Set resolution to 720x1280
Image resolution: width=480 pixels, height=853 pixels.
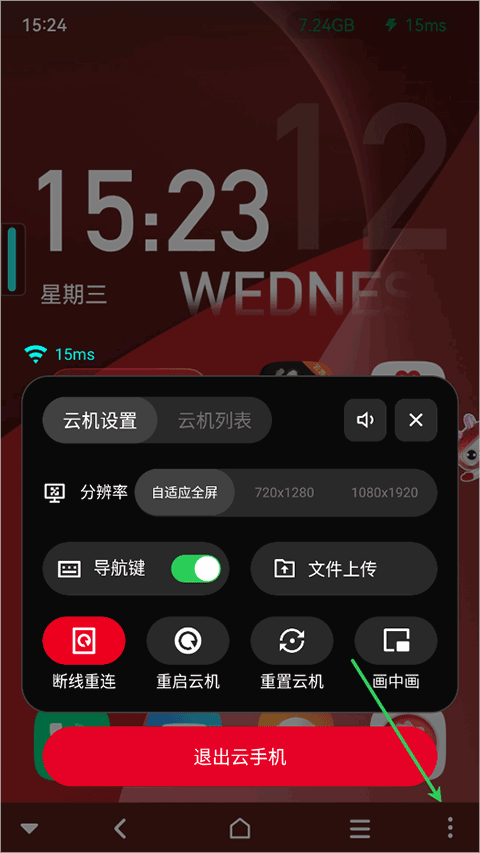click(x=284, y=493)
